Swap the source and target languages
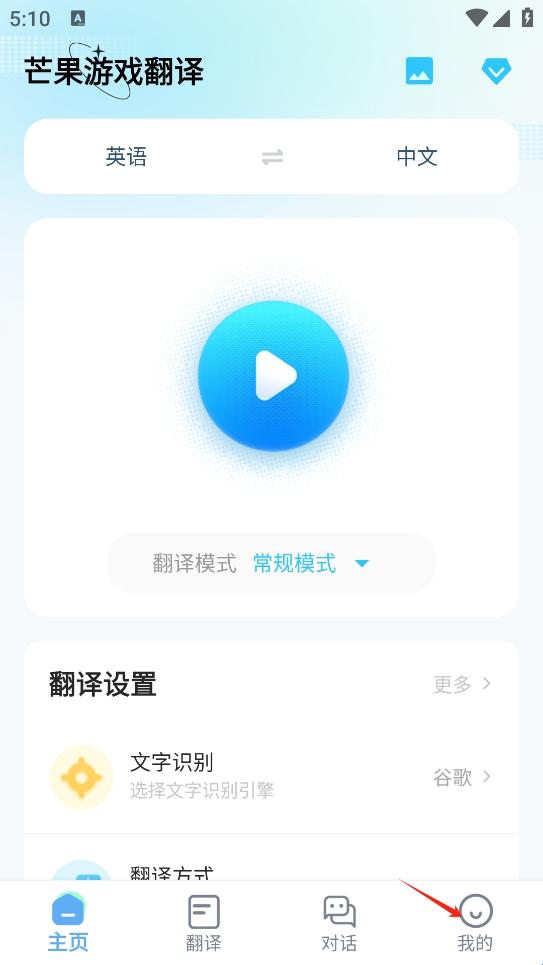This screenshot has width=543, height=965. pos(272,158)
